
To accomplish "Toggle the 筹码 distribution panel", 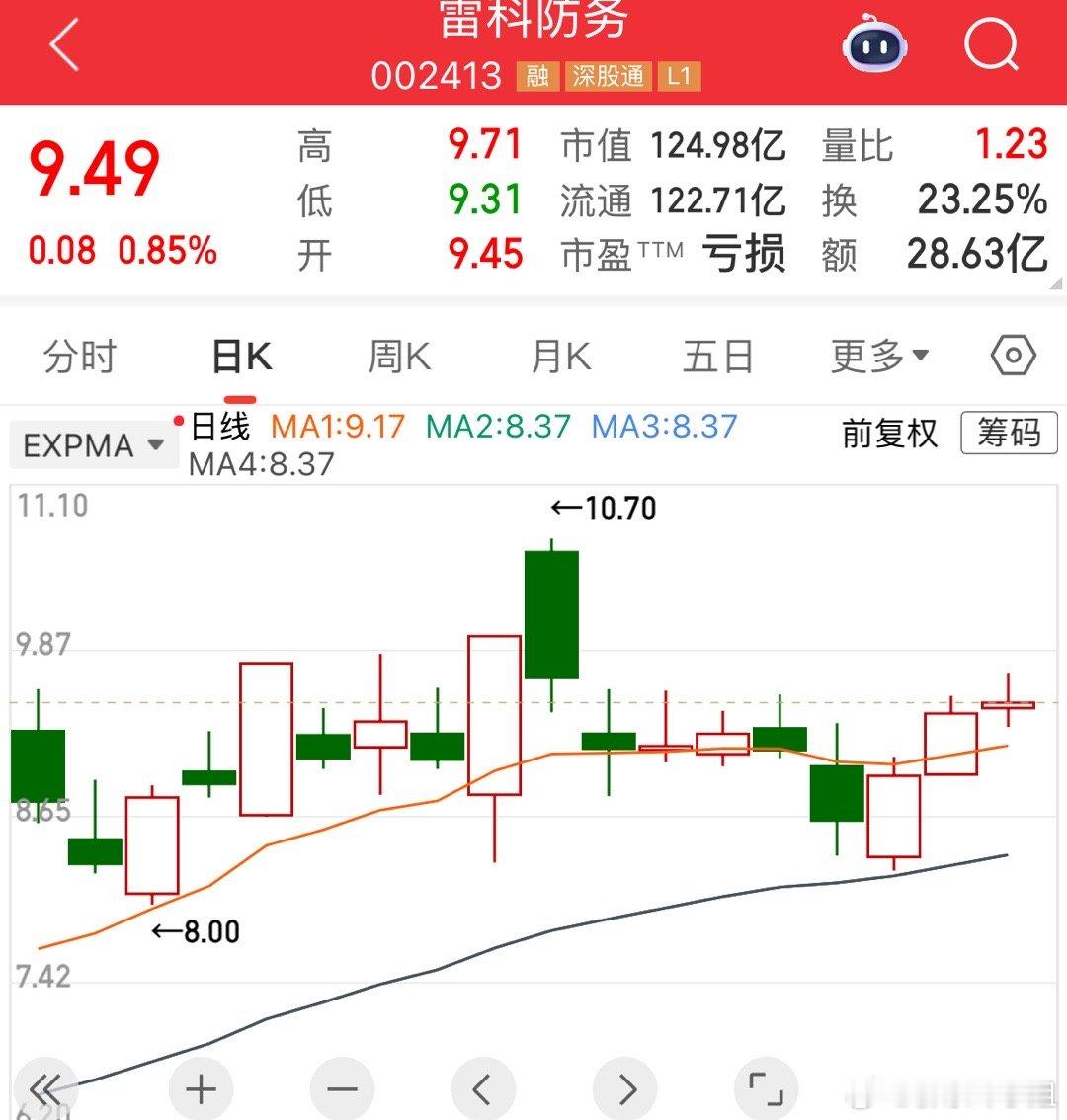I will [1009, 435].
